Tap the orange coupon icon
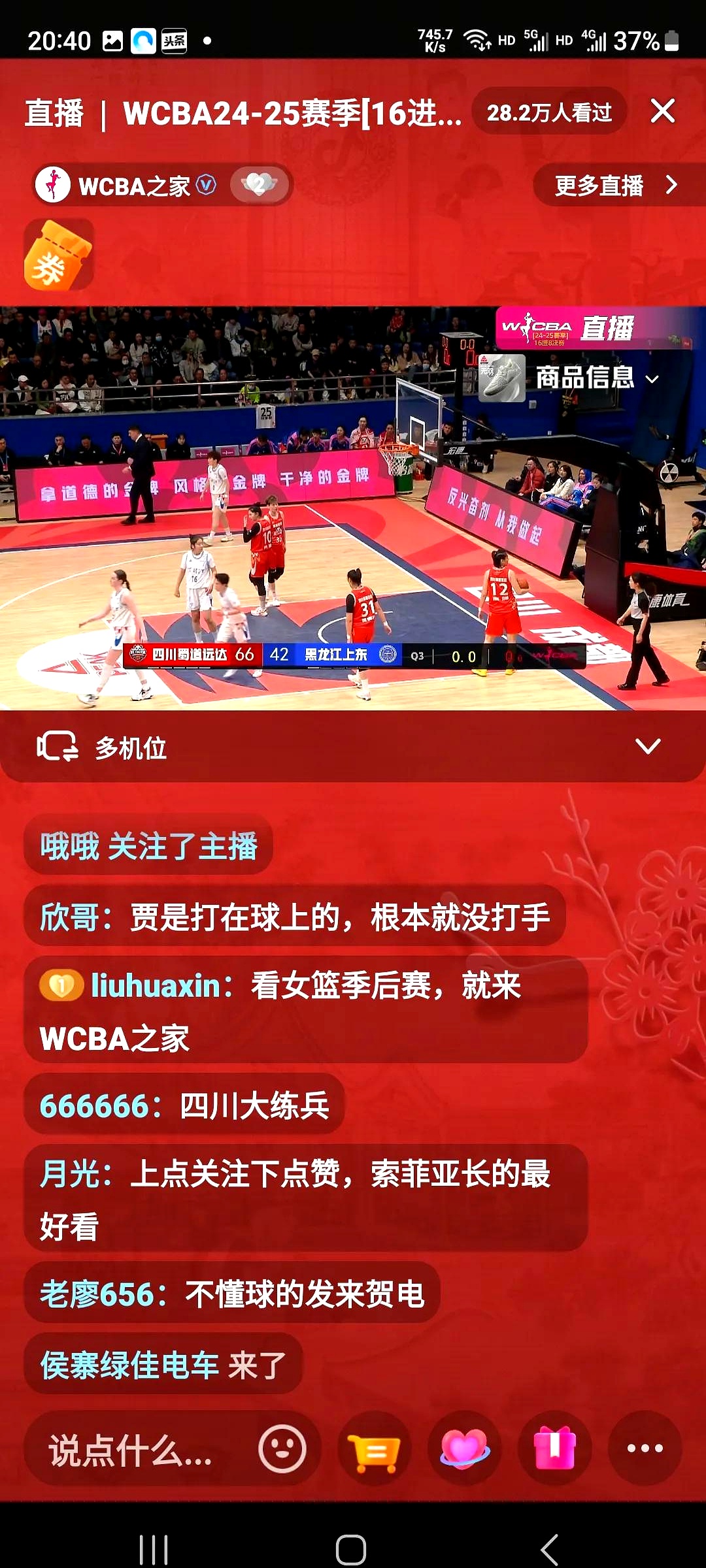The width and height of the screenshot is (706, 1568). pyautogui.click(x=59, y=255)
